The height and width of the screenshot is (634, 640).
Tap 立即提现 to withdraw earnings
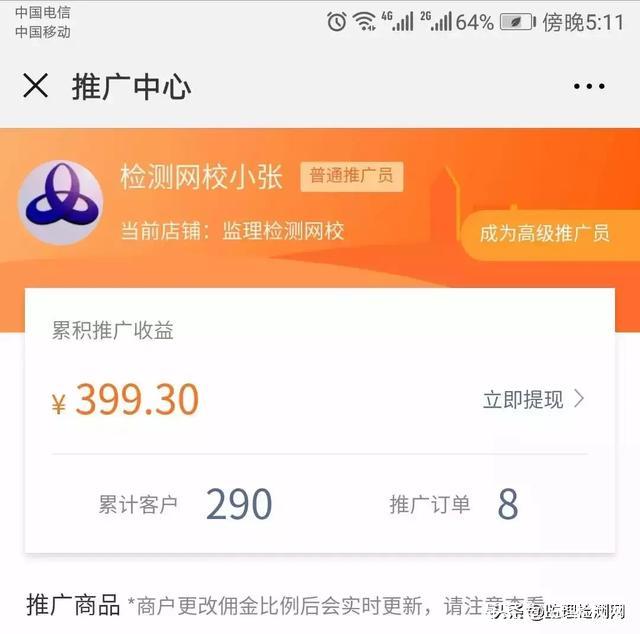(x=533, y=400)
